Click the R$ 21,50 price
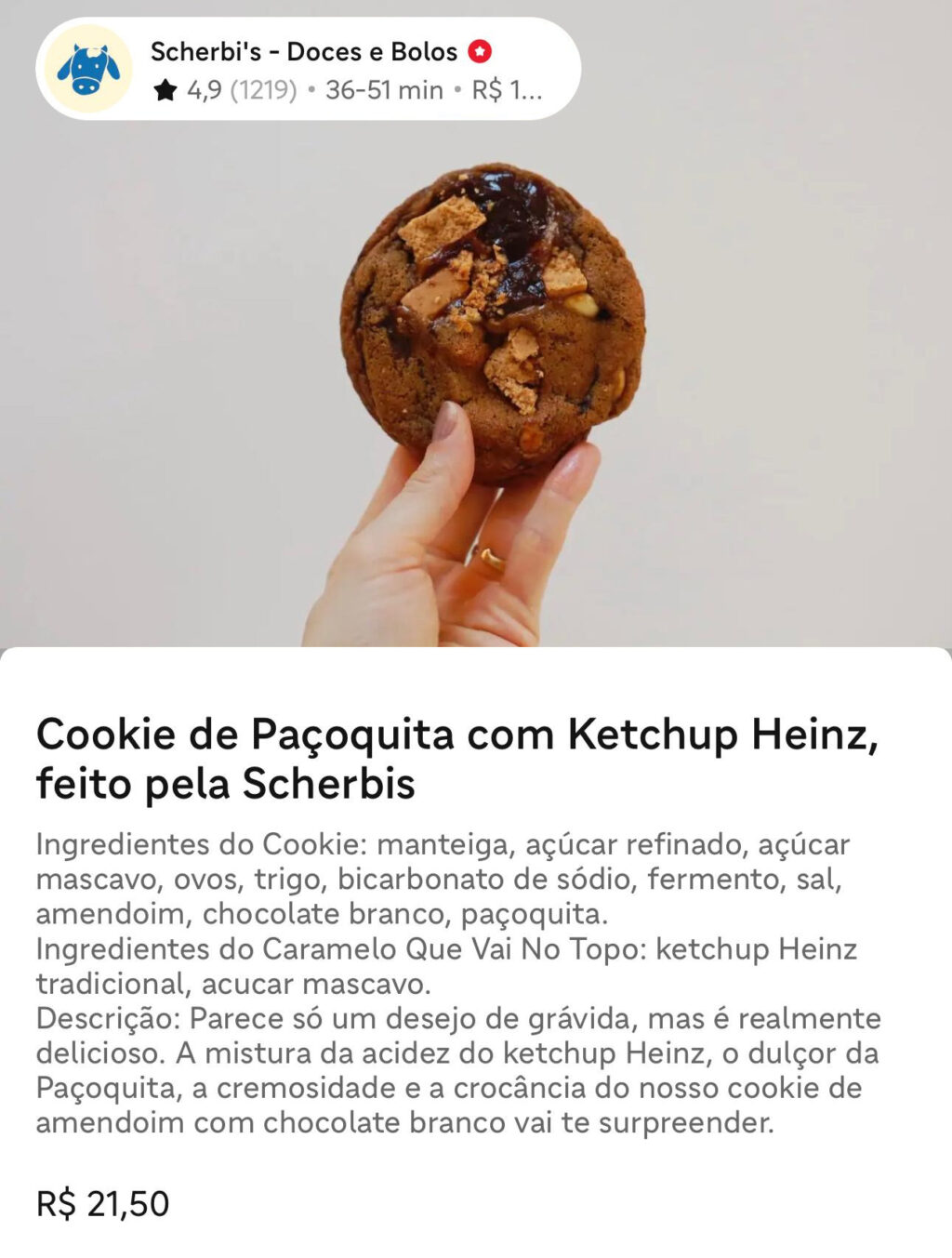 [x=100, y=1203]
